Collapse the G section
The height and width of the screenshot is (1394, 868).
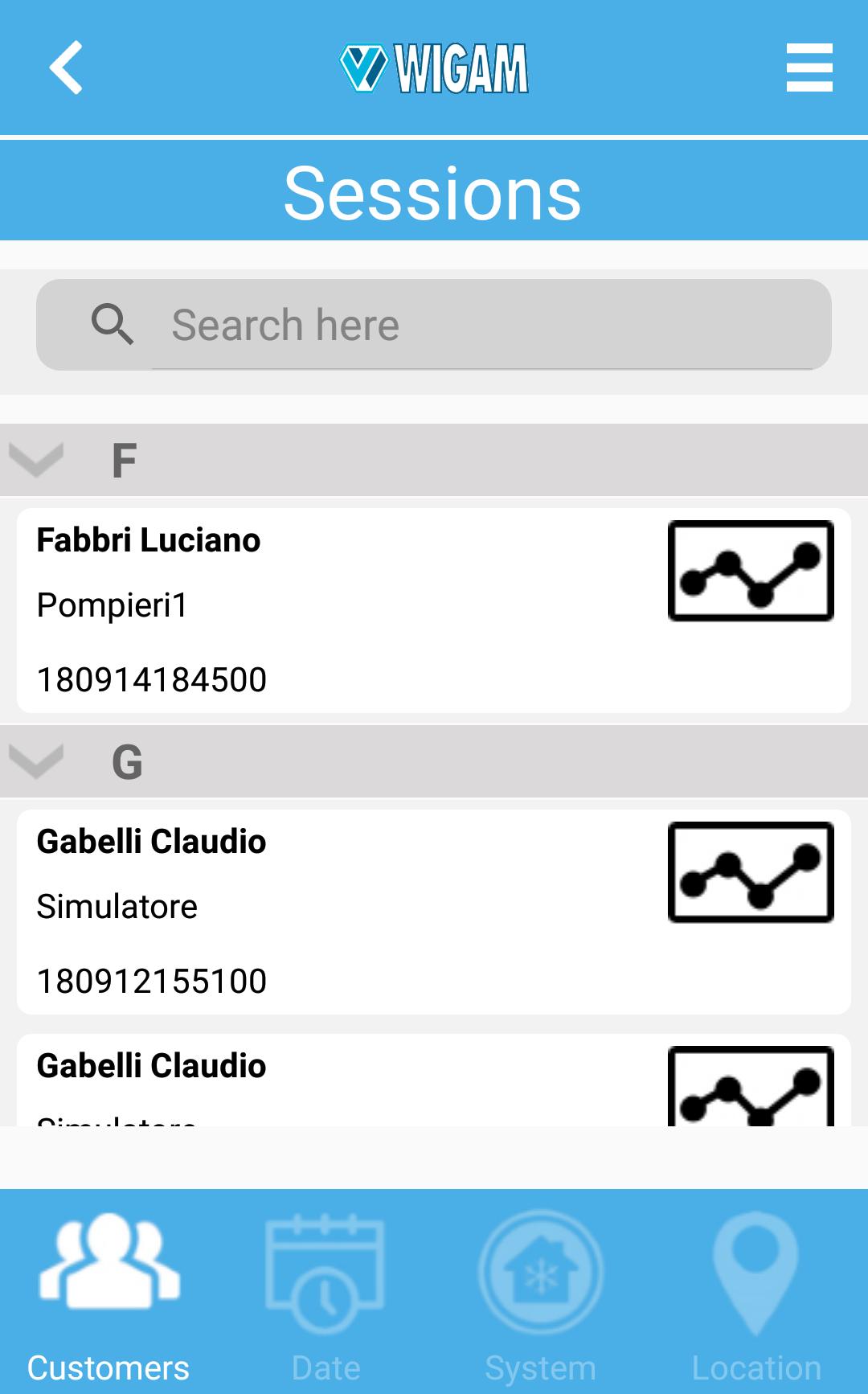(x=36, y=762)
